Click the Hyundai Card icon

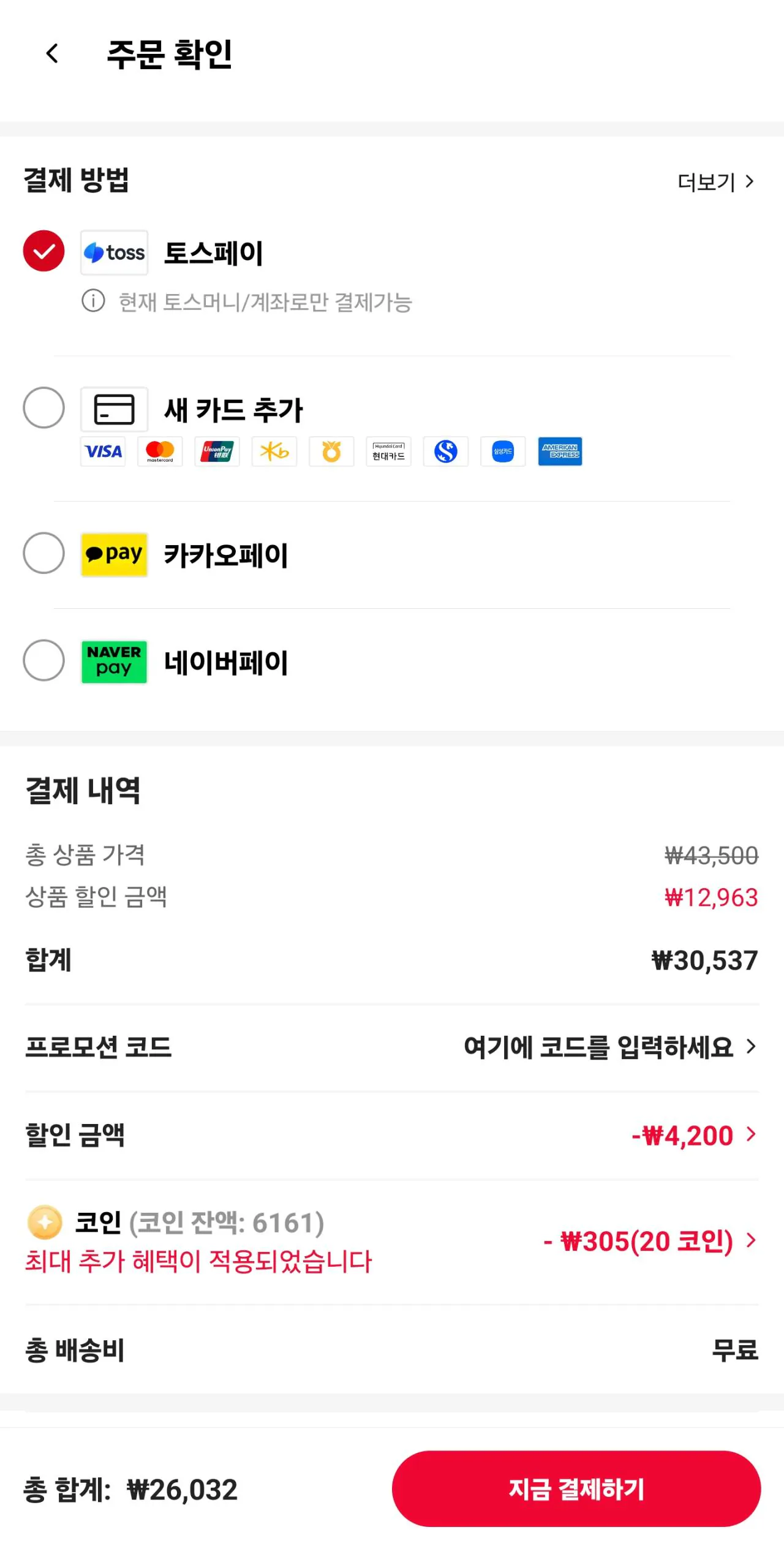pos(388,451)
